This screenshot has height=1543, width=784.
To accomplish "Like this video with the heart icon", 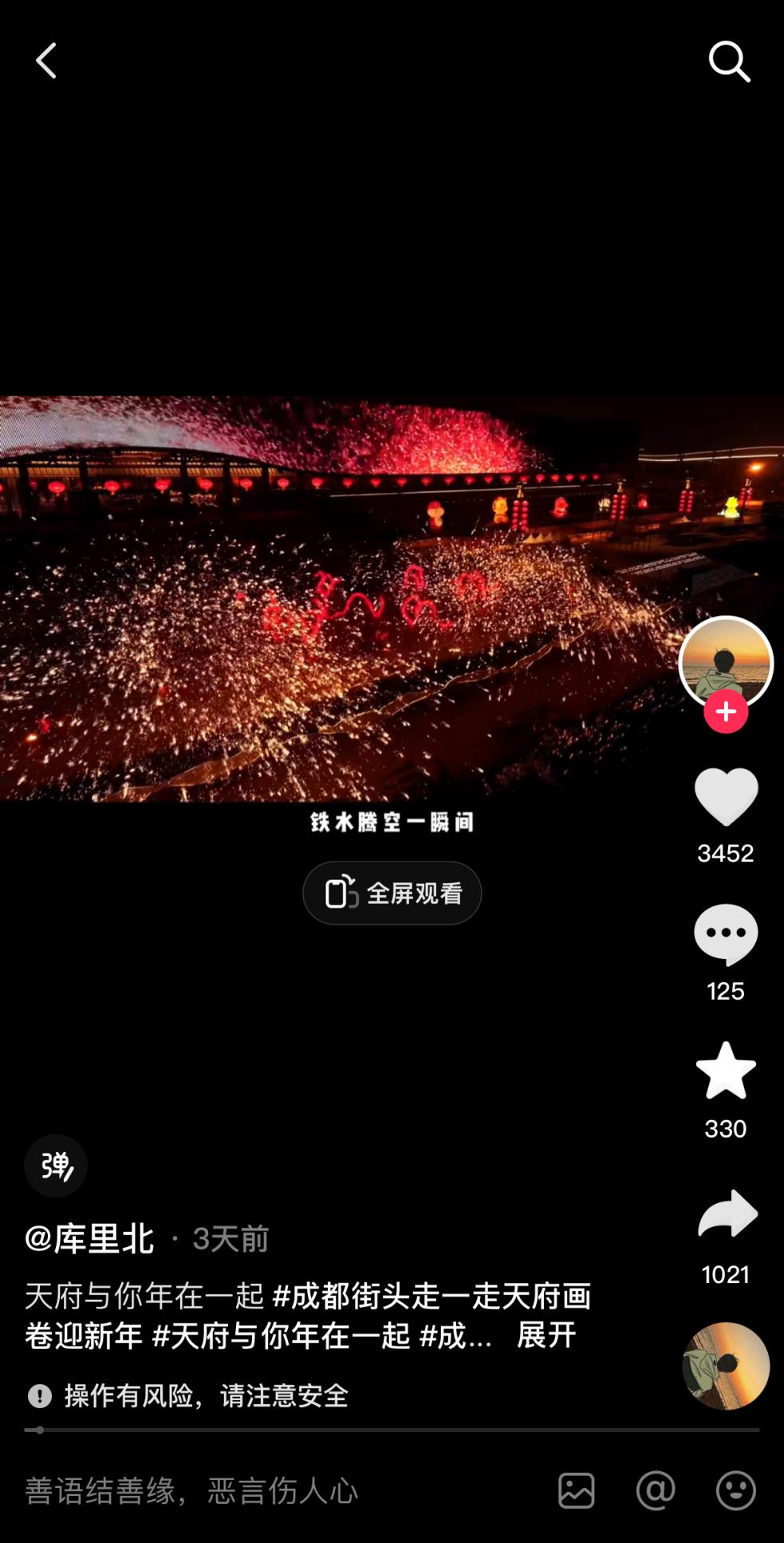I will (726, 796).
